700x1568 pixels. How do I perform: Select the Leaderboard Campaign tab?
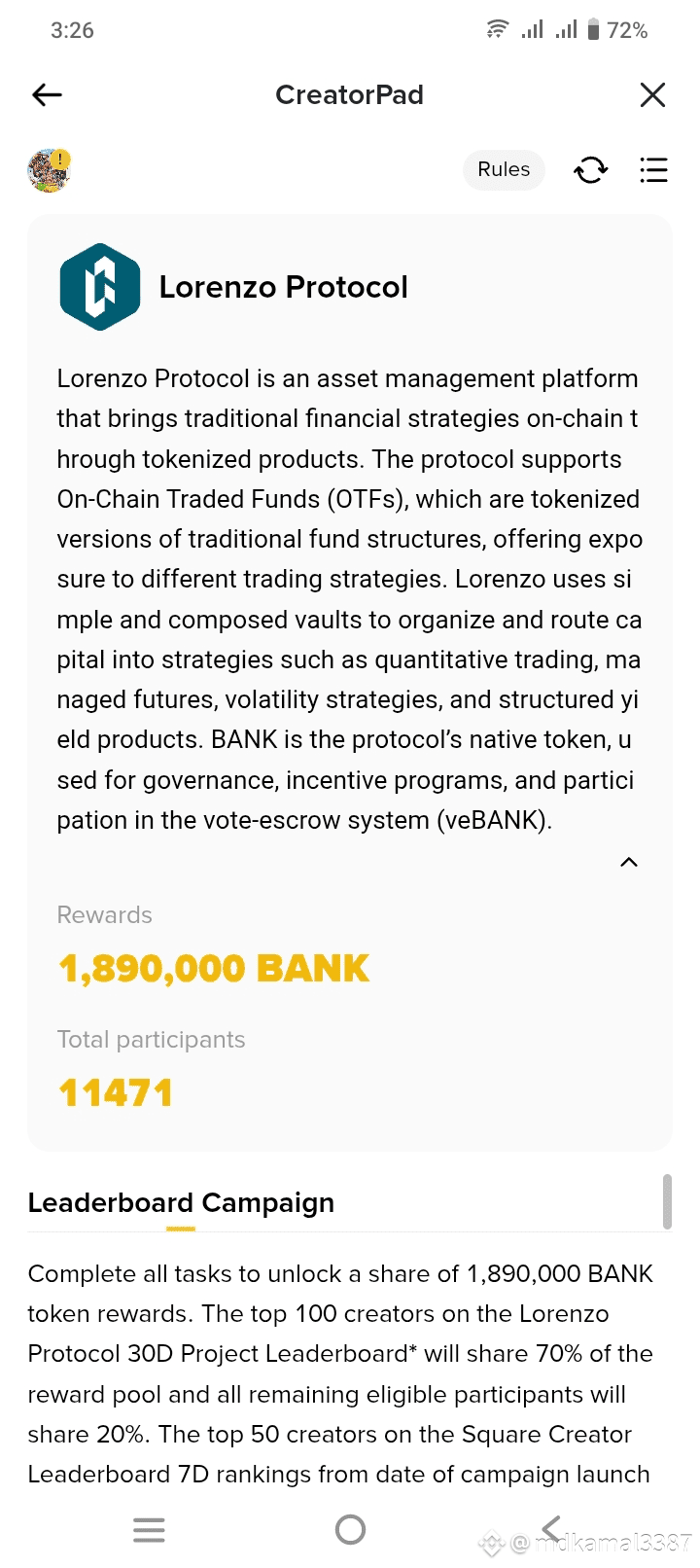tap(181, 1203)
